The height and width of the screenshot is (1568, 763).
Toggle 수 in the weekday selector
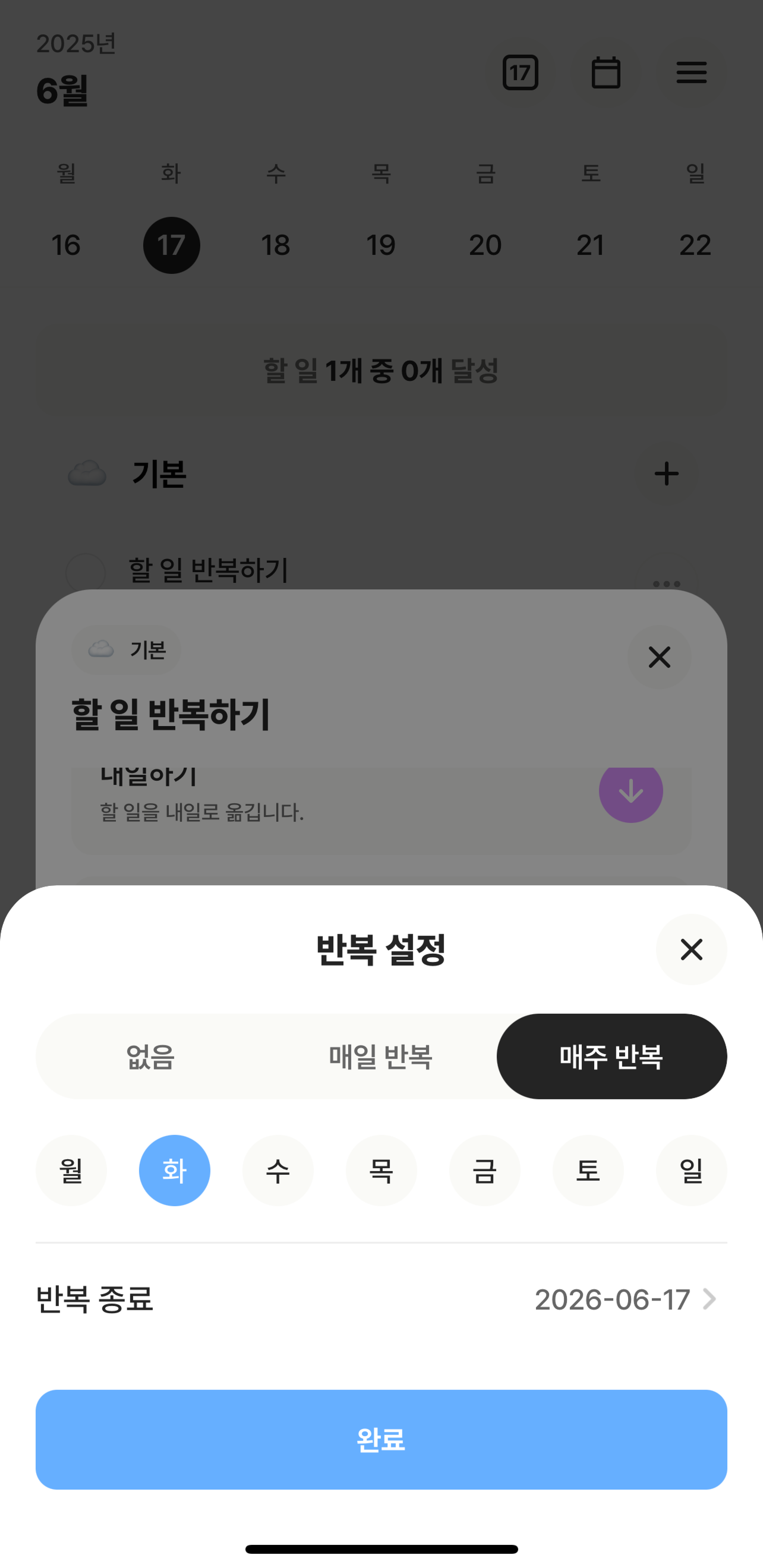278,1170
